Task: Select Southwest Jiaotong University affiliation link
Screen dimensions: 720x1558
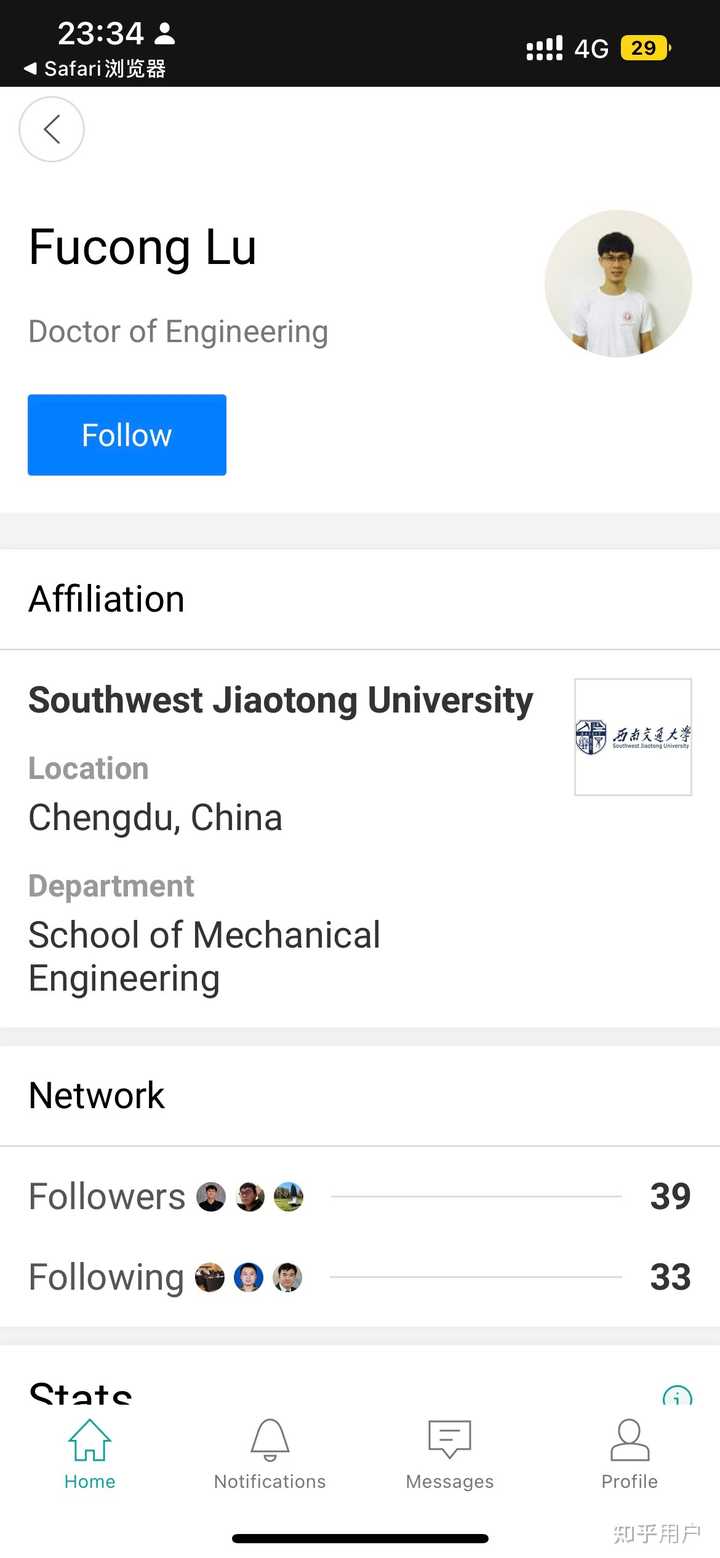Action: 280,700
